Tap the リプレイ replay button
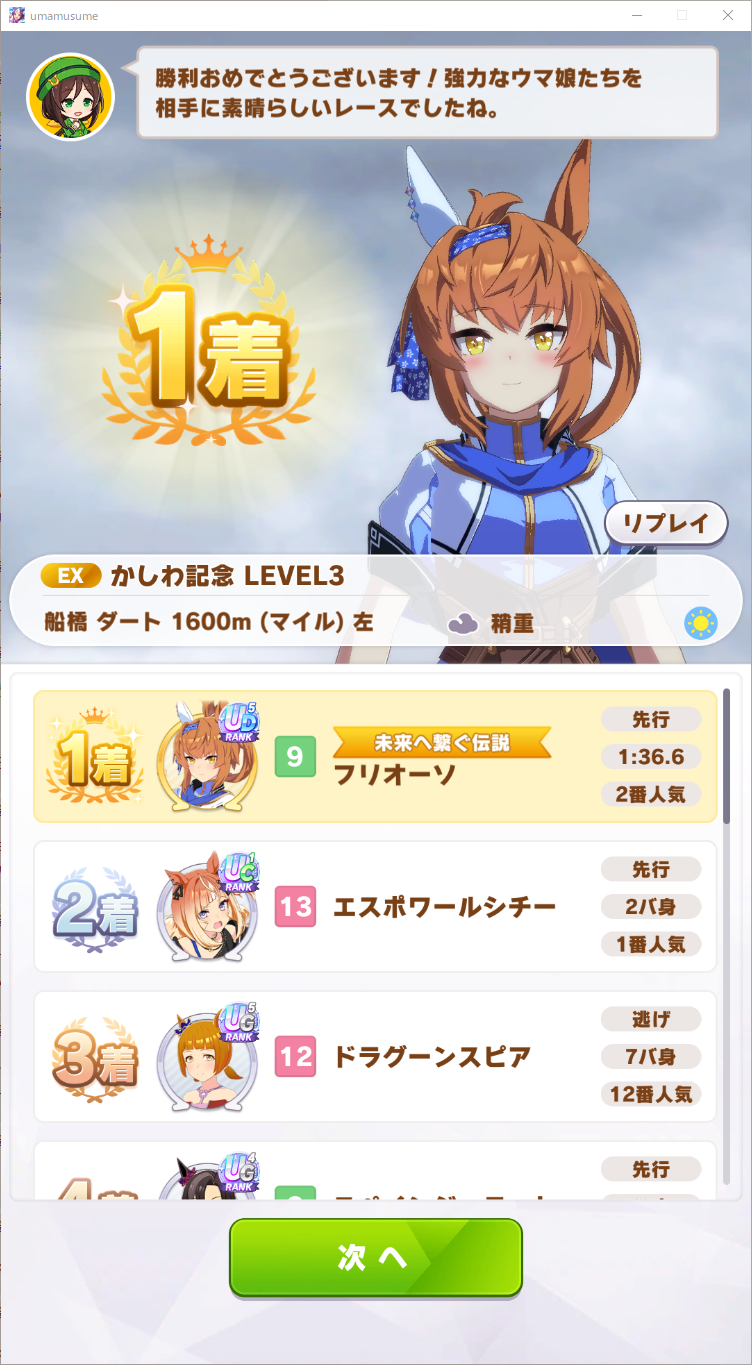752x1365 pixels. pyautogui.click(x=666, y=523)
